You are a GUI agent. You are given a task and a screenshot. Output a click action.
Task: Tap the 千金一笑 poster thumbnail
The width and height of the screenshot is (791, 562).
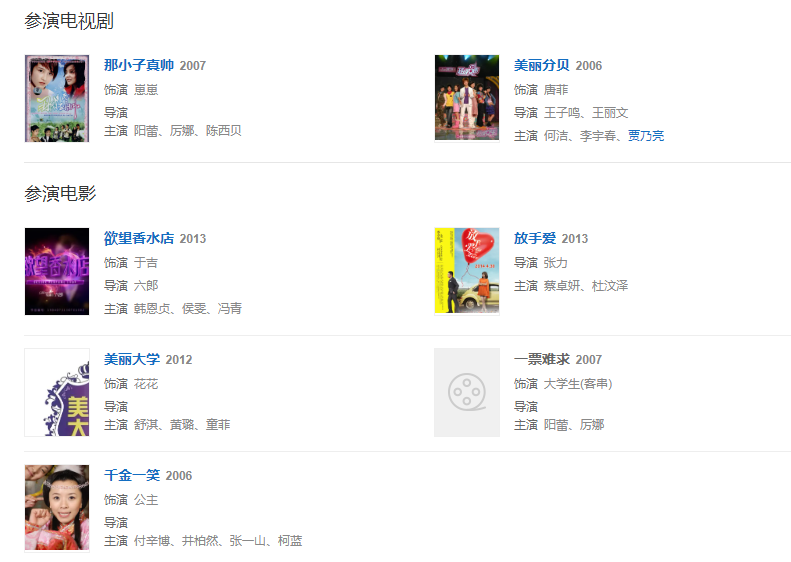pyautogui.click(x=57, y=507)
